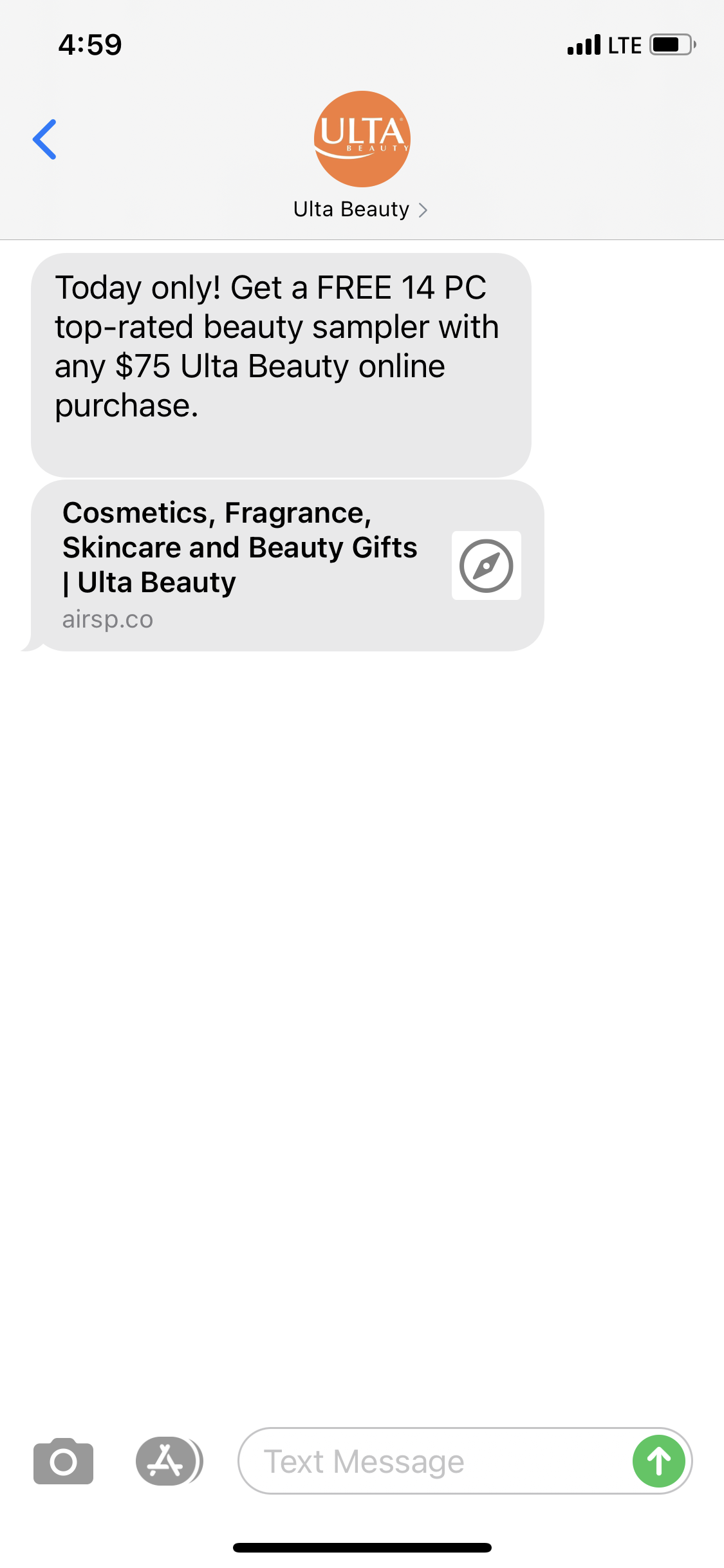Open the App Store apps drawer
Screen dimensions: 724x1568
(x=167, y=1461)
